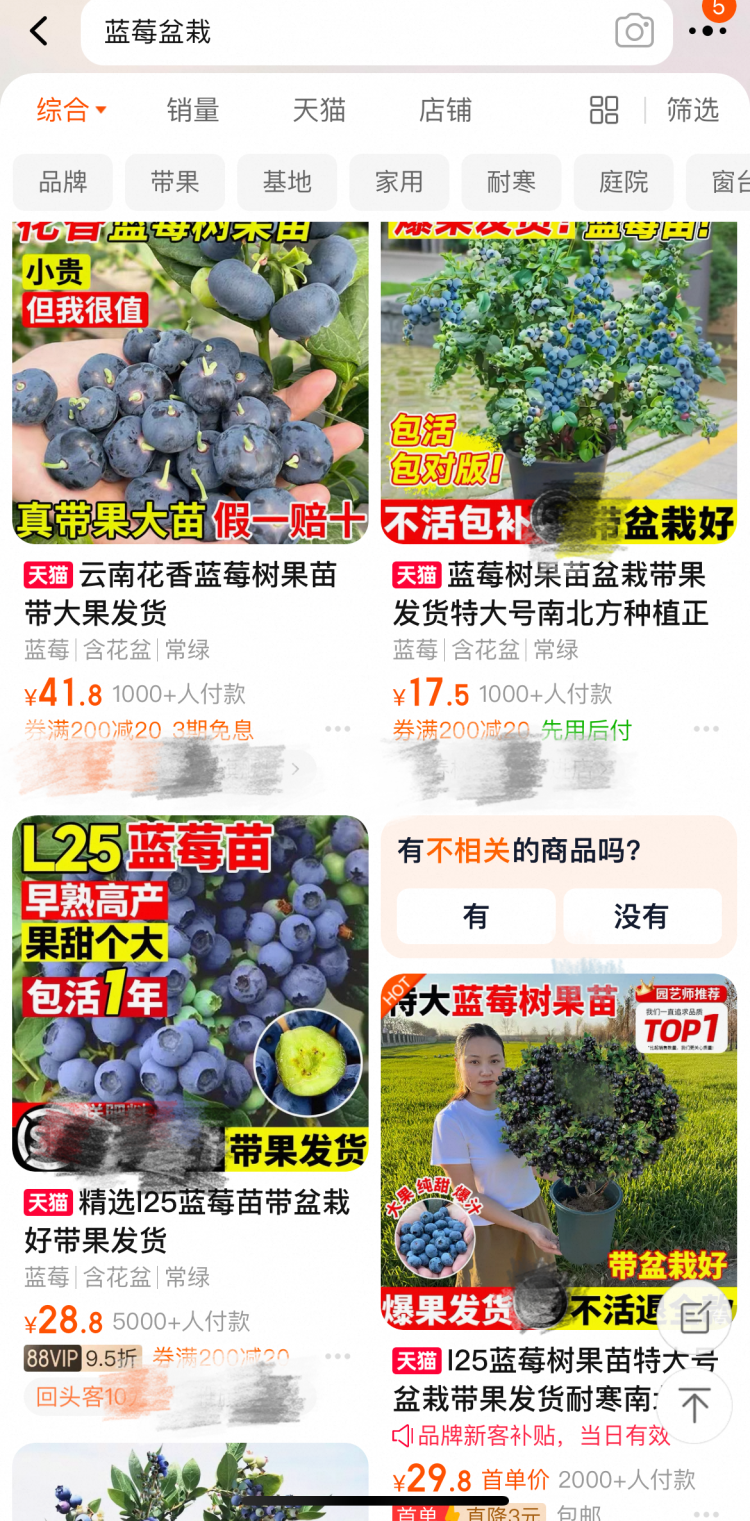Sort results by 销量
Image resolution: width=750 pixels, height=1521 pixels.
pos(193,110)
